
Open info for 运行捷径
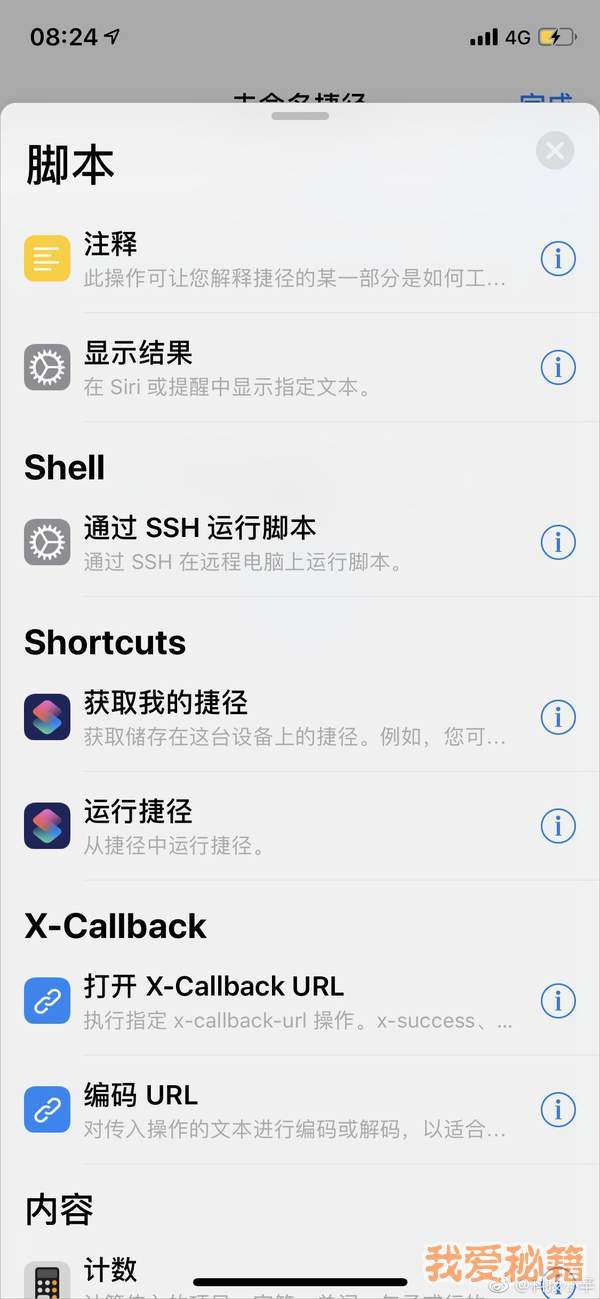[558, 826]
